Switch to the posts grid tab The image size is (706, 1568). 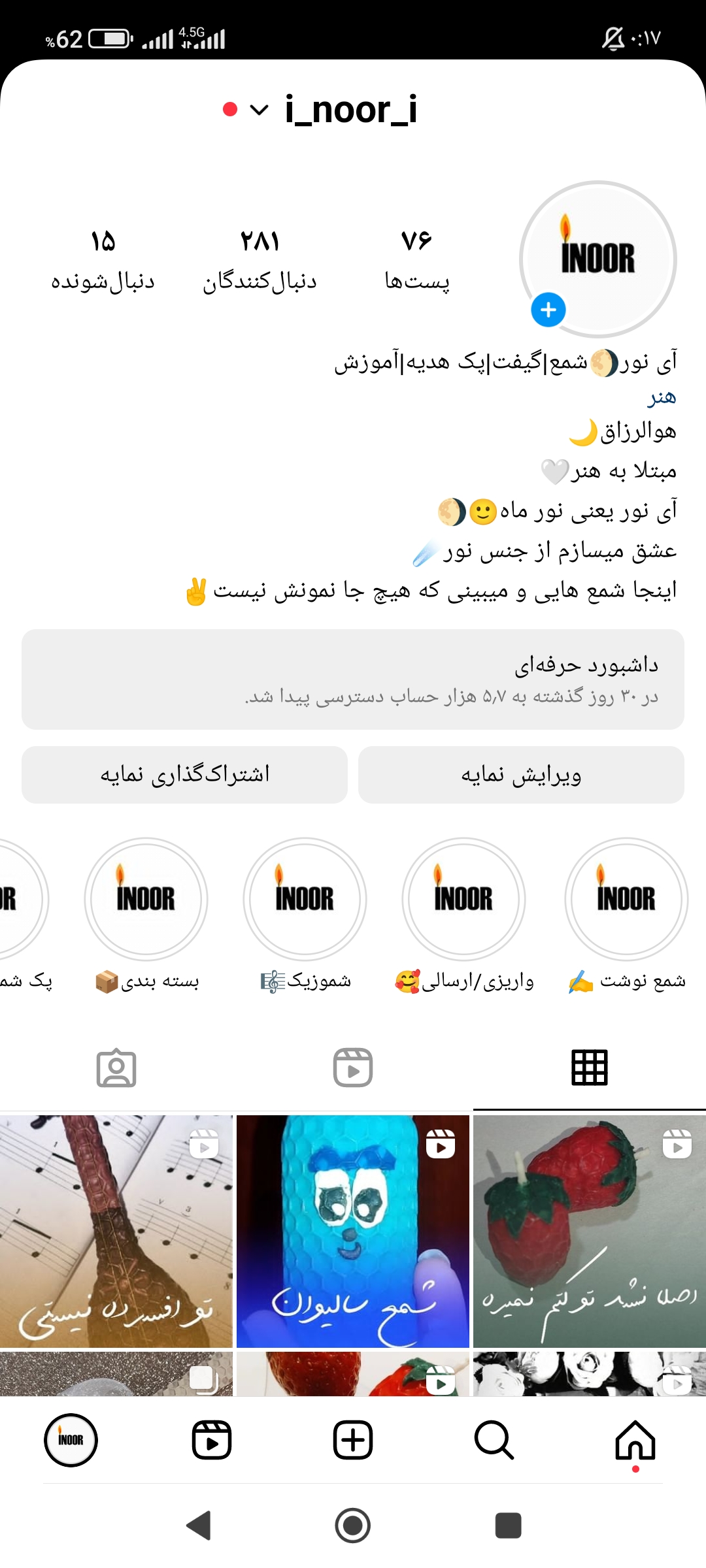pos(590,1068)
